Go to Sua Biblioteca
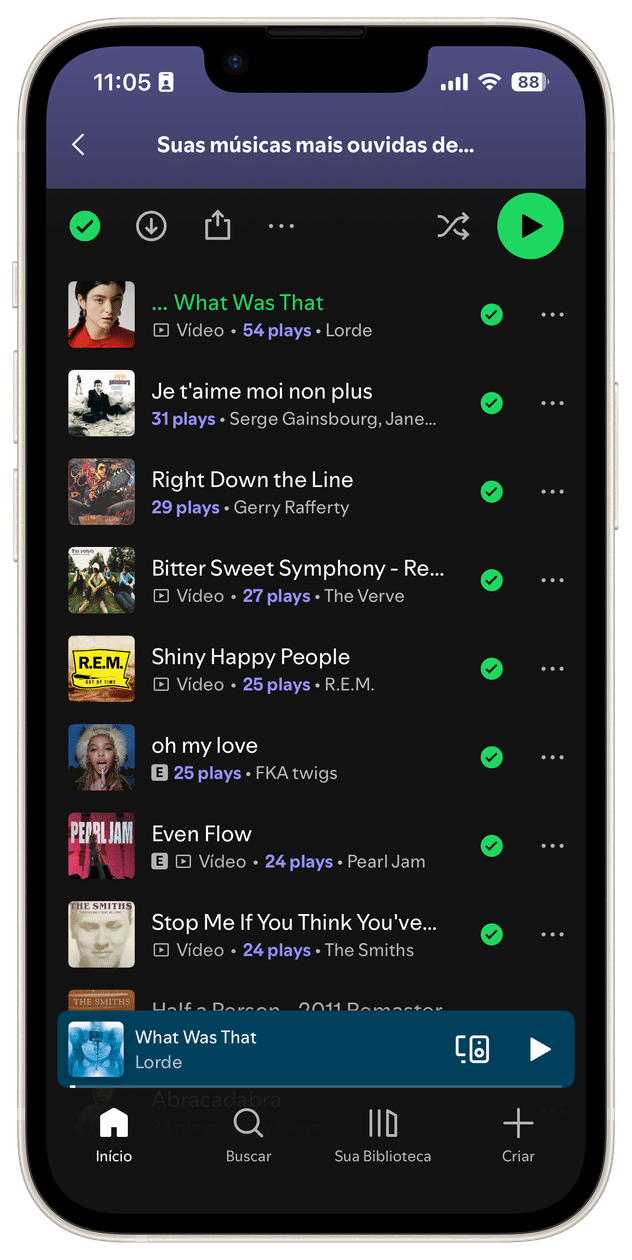The image size is (632, 1260). coord(382,1135)
